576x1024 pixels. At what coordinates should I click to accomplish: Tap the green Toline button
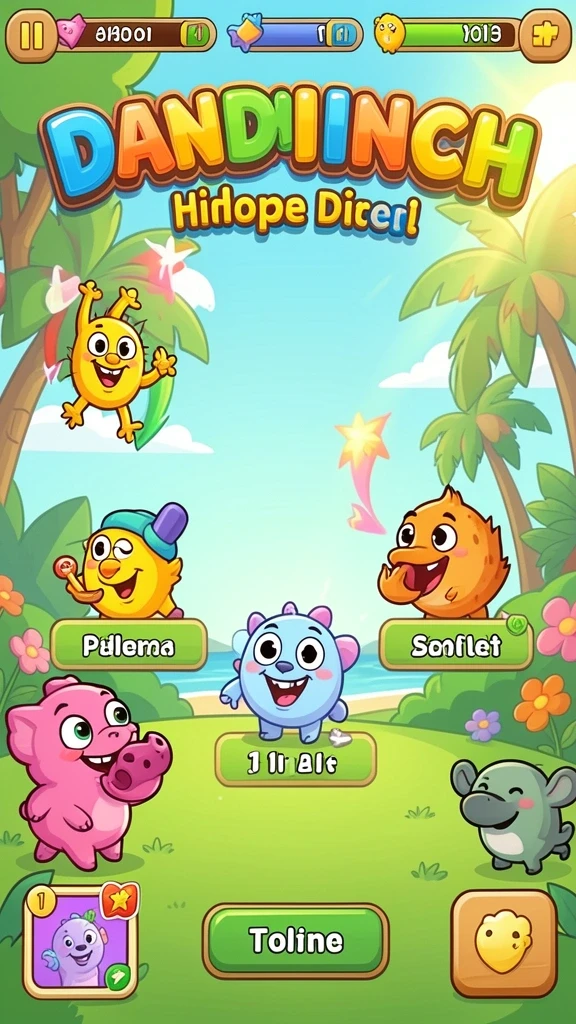pos(296,941)
